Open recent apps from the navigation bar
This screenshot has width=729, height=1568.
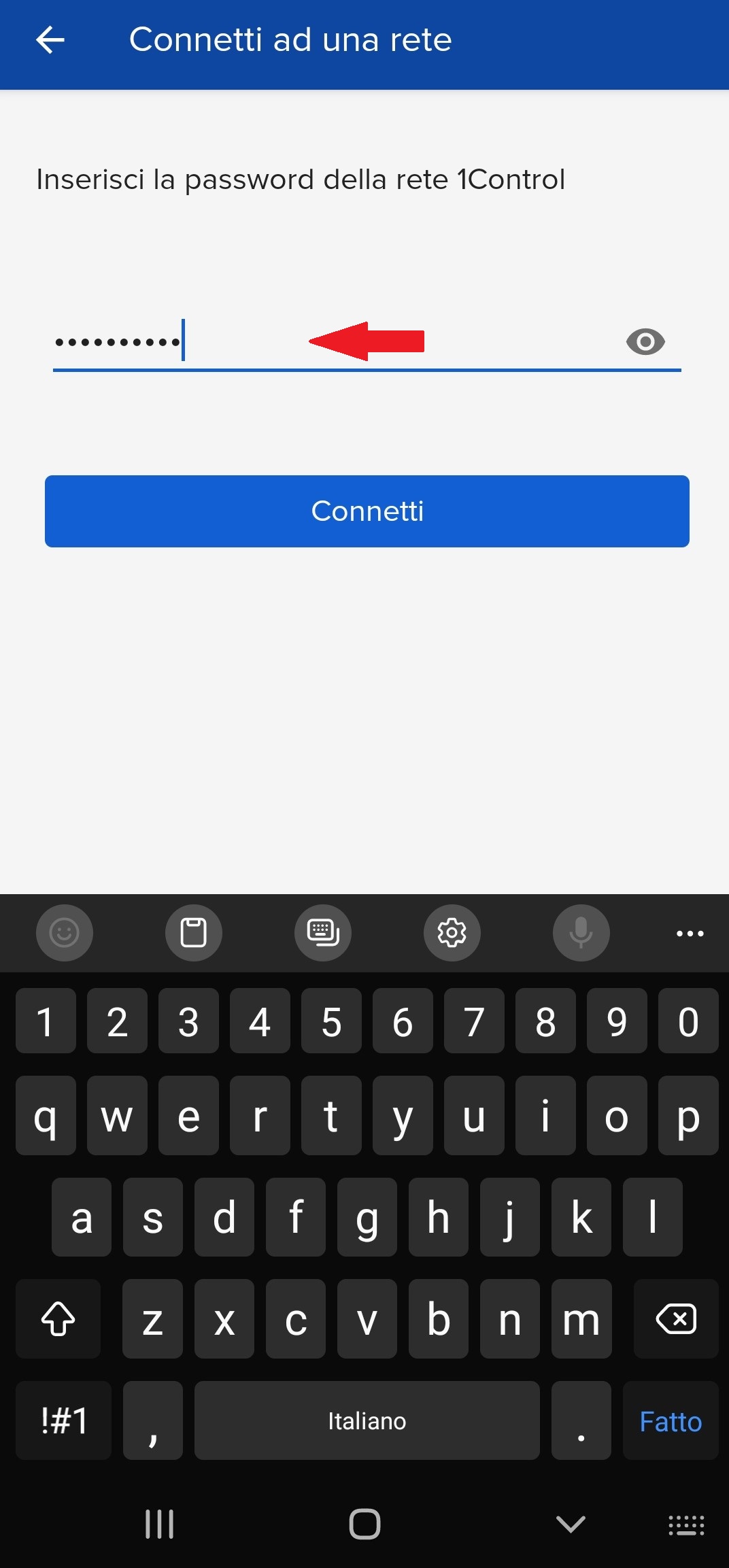(160, 1524)
